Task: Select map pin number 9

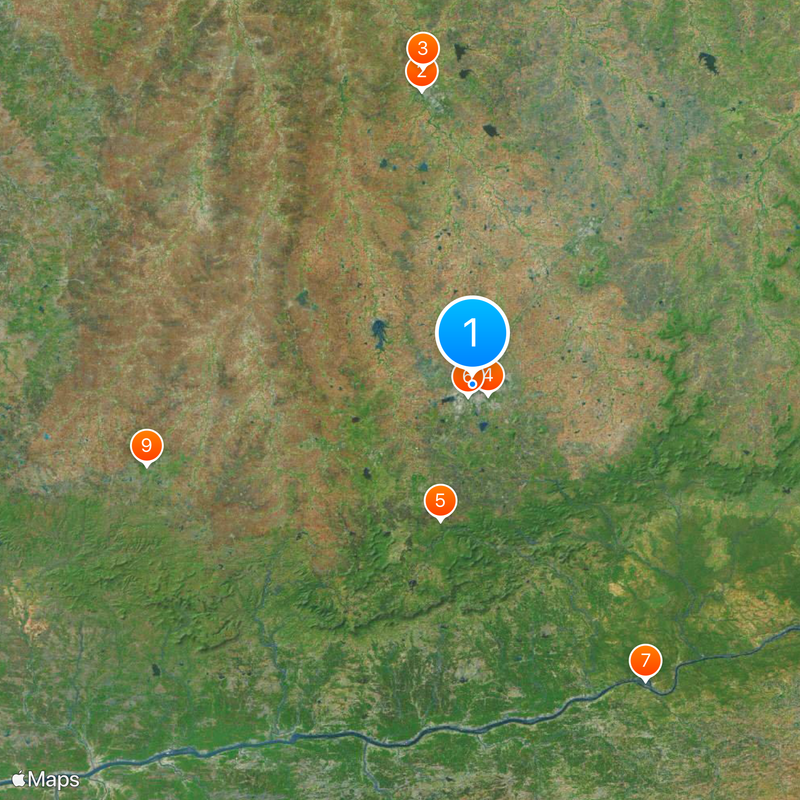Action: [147, 445]
